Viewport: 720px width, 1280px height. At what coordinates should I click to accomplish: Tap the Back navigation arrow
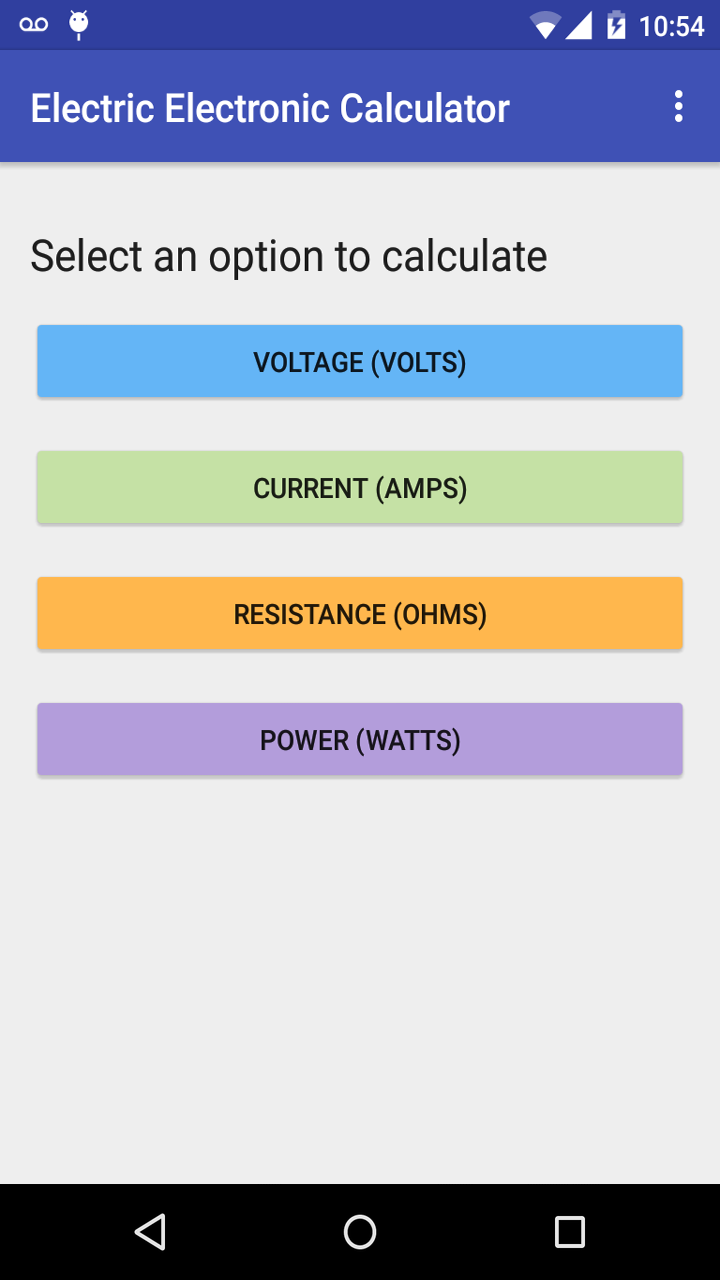tap(150, 1231)
